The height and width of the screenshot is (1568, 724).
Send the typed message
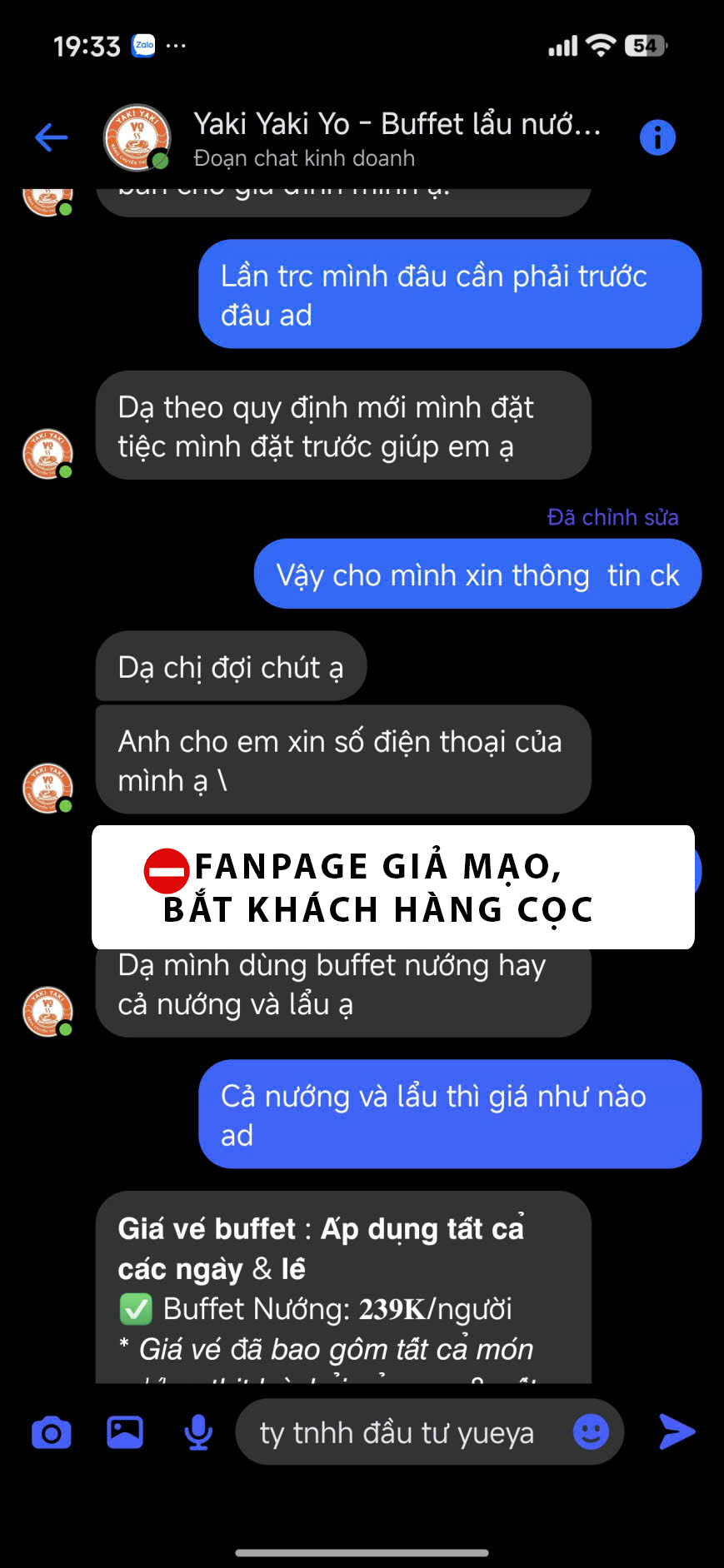point(677,1432)
